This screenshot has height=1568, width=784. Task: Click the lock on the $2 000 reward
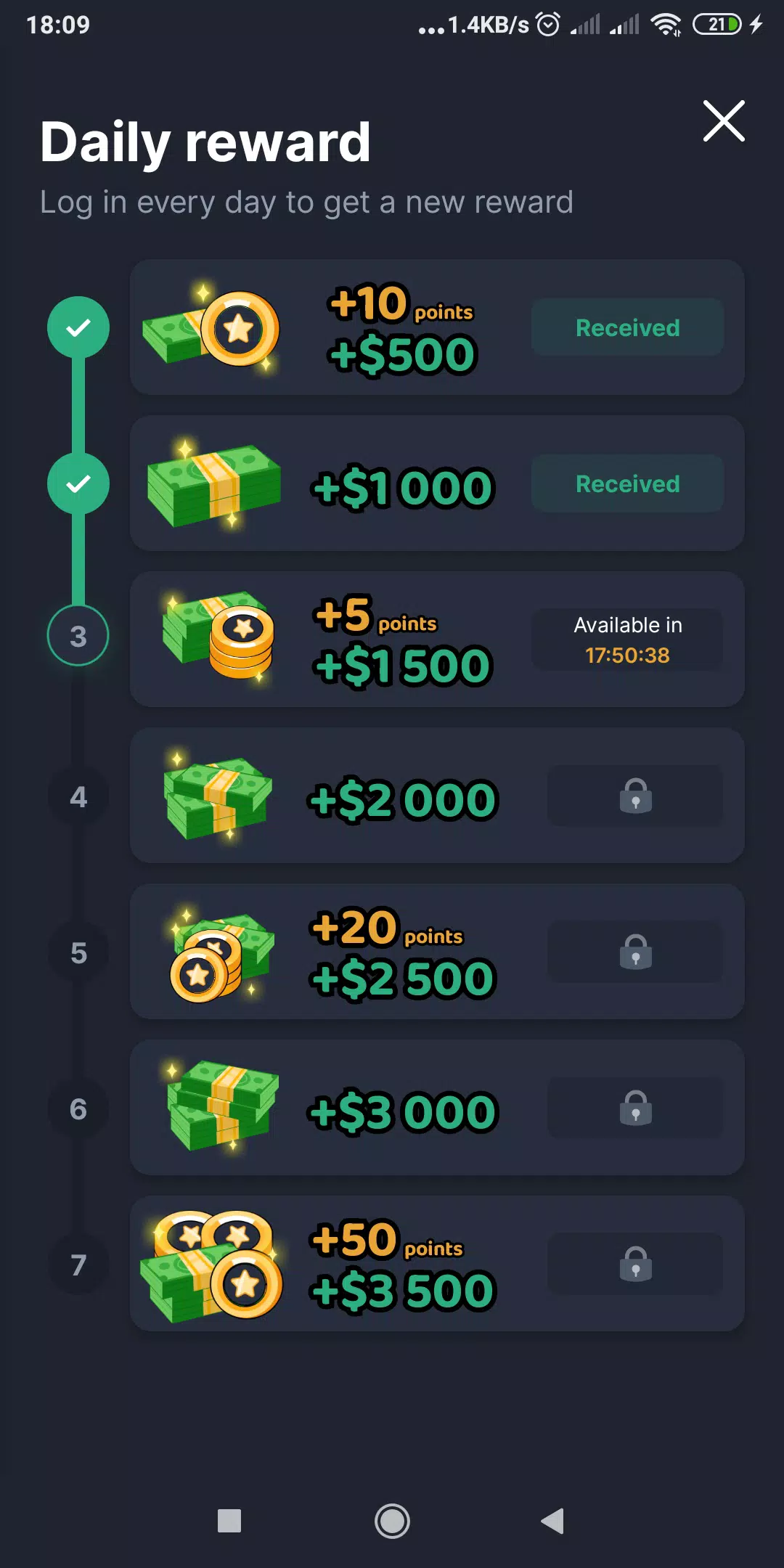(x=635, y=795)
